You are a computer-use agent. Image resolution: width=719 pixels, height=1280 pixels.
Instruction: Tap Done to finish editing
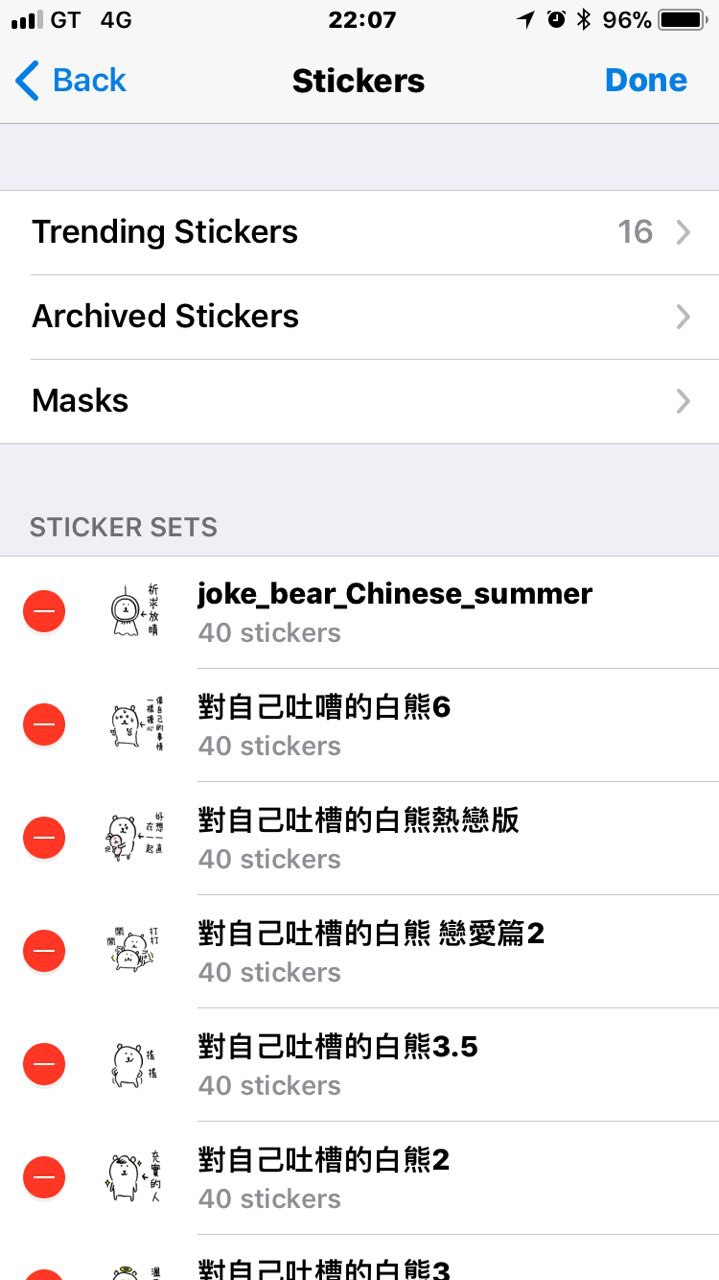[x=646, y=81]
